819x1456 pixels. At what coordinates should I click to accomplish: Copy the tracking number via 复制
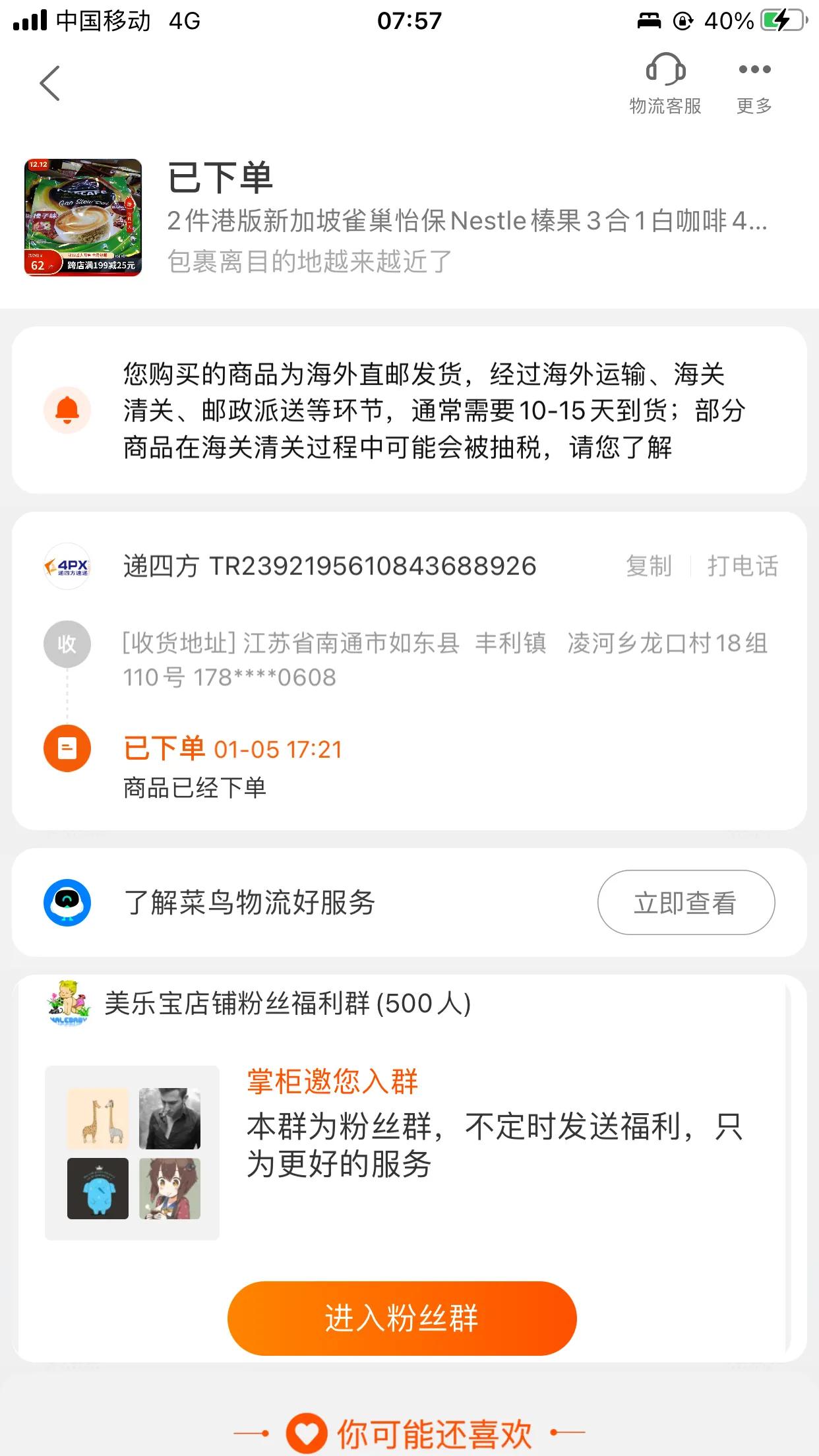click(x=649, y=566)
